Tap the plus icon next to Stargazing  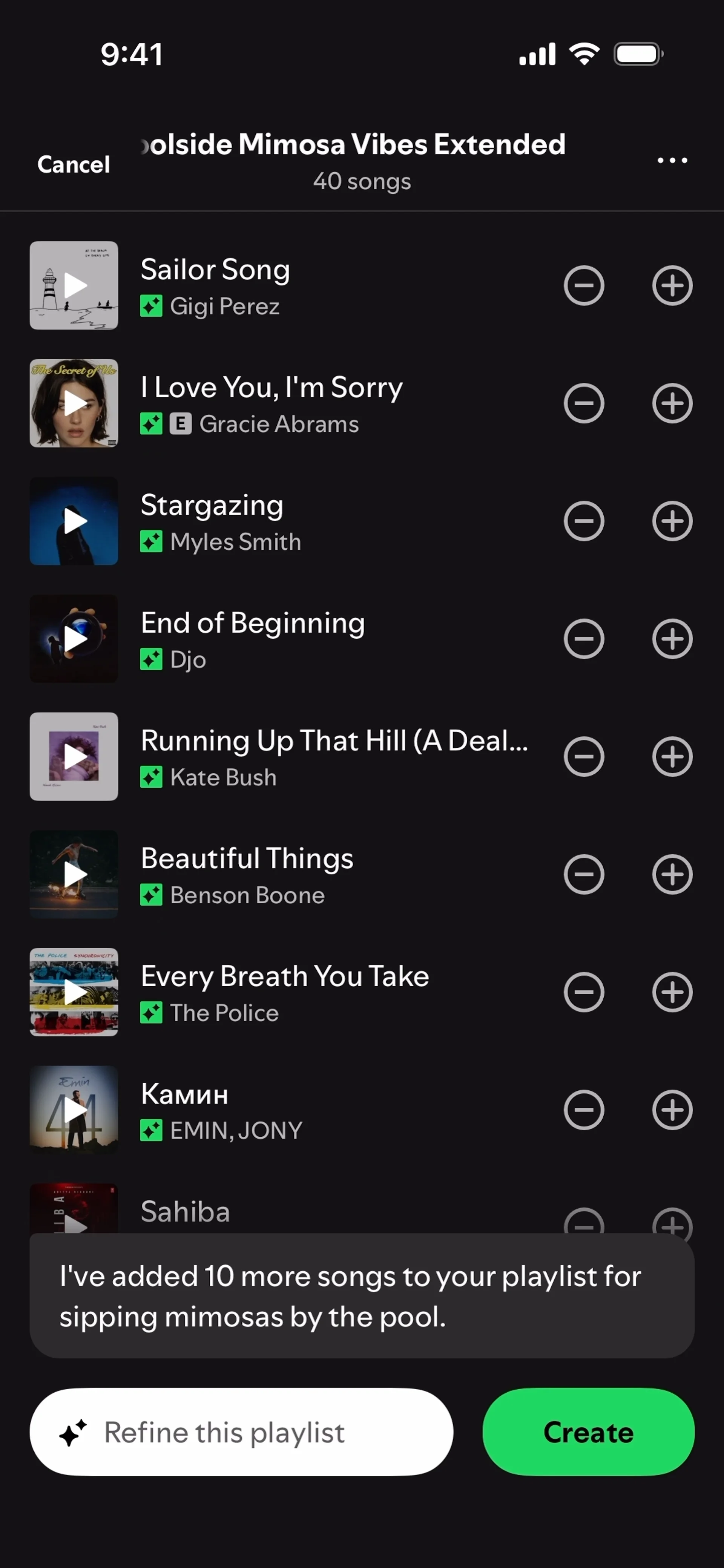(x=672, y=521)
